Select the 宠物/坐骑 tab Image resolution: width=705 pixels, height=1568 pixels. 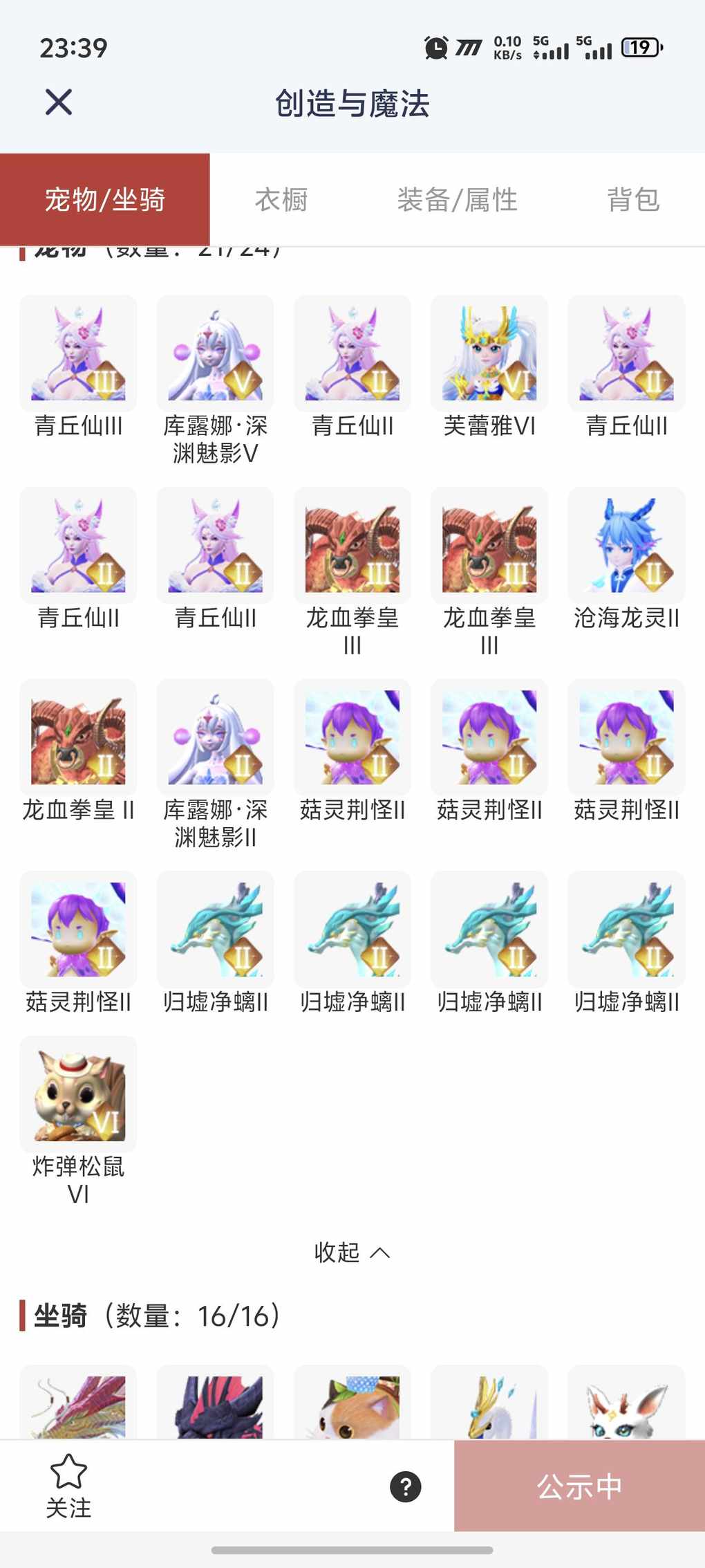tap(105, 200)
